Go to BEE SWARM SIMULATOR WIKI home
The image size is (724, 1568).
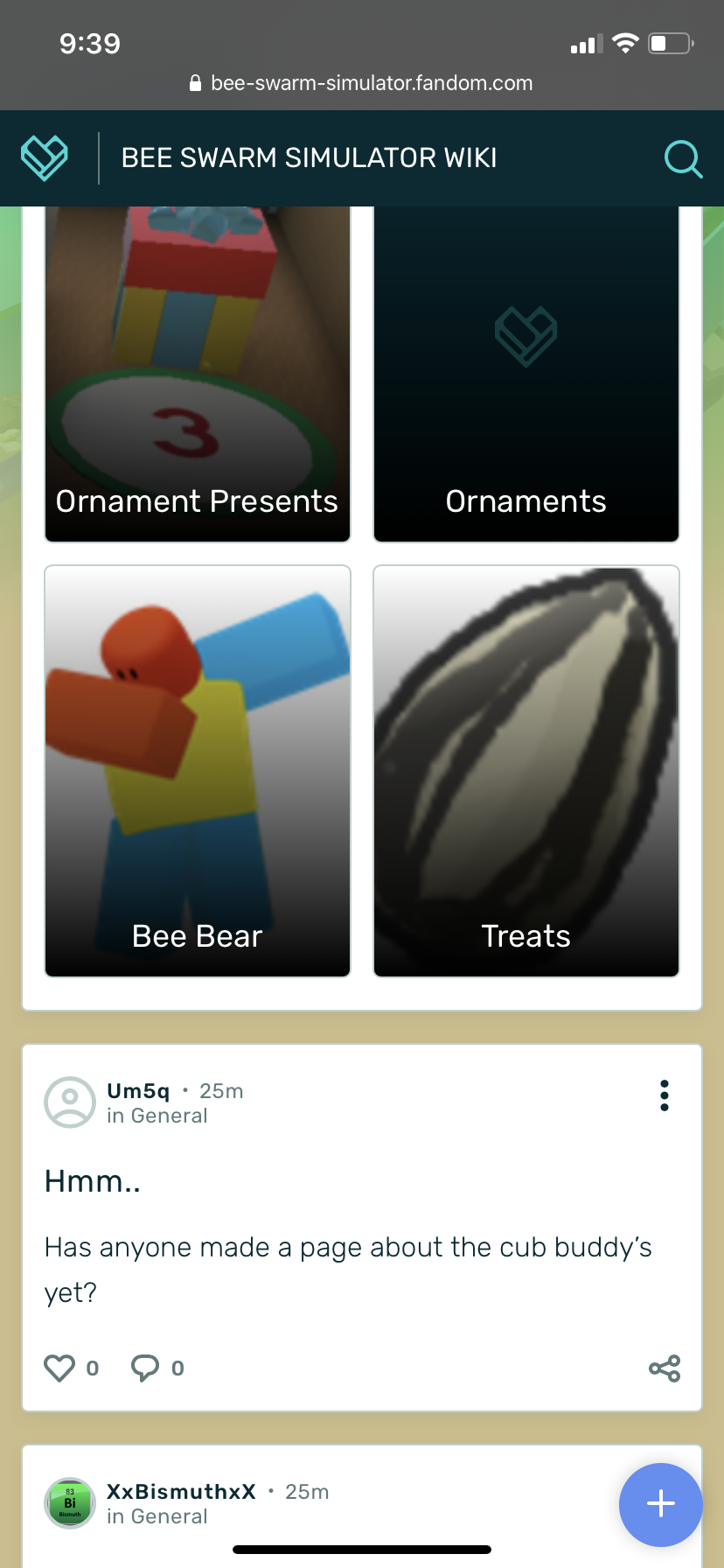pos(309,158)
